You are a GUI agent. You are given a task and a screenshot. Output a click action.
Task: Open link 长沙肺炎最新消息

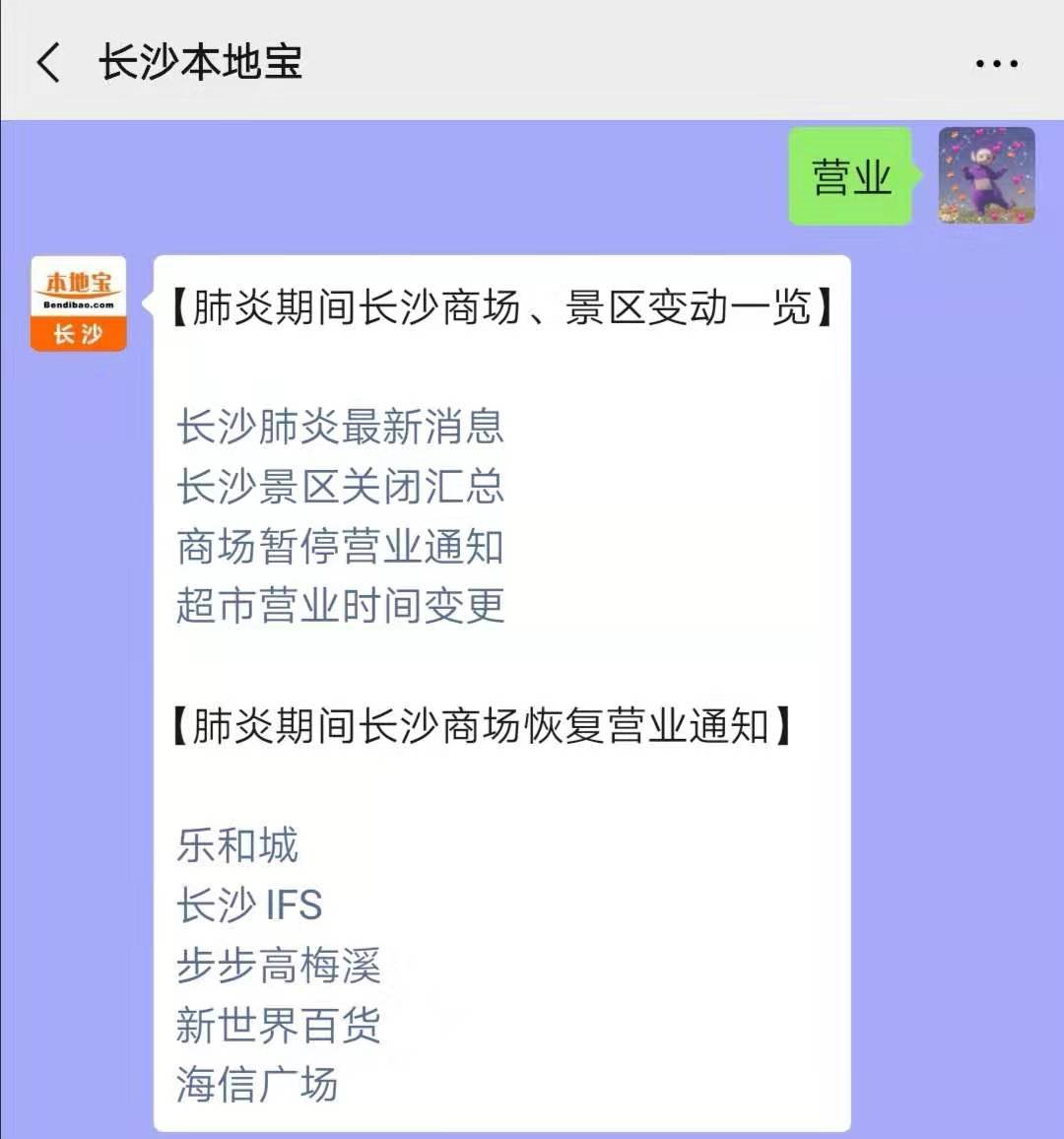pyautogui.click(x=340, y=428)
